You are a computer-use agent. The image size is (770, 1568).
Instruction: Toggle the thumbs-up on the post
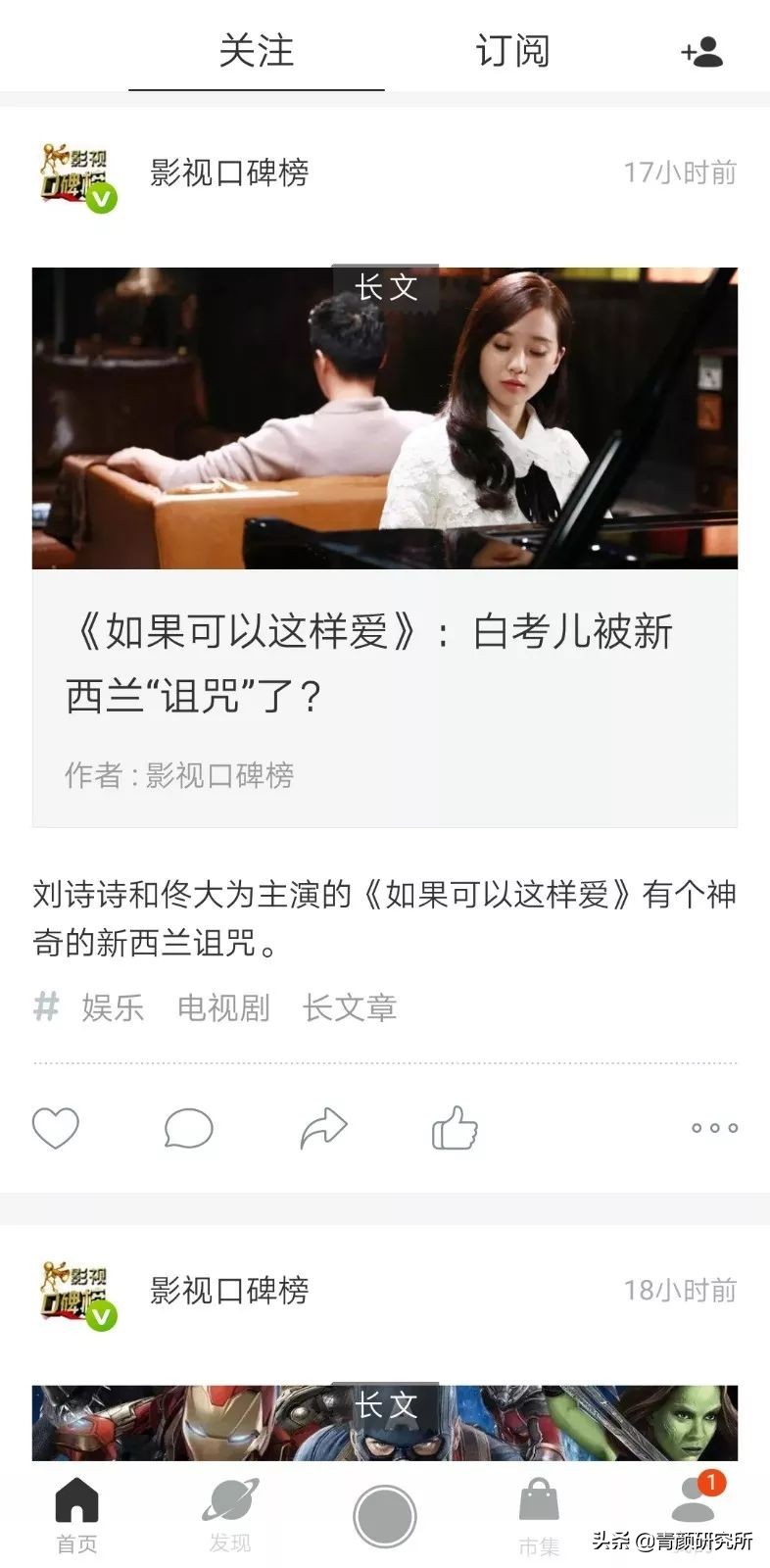[x=455, y=1129]
